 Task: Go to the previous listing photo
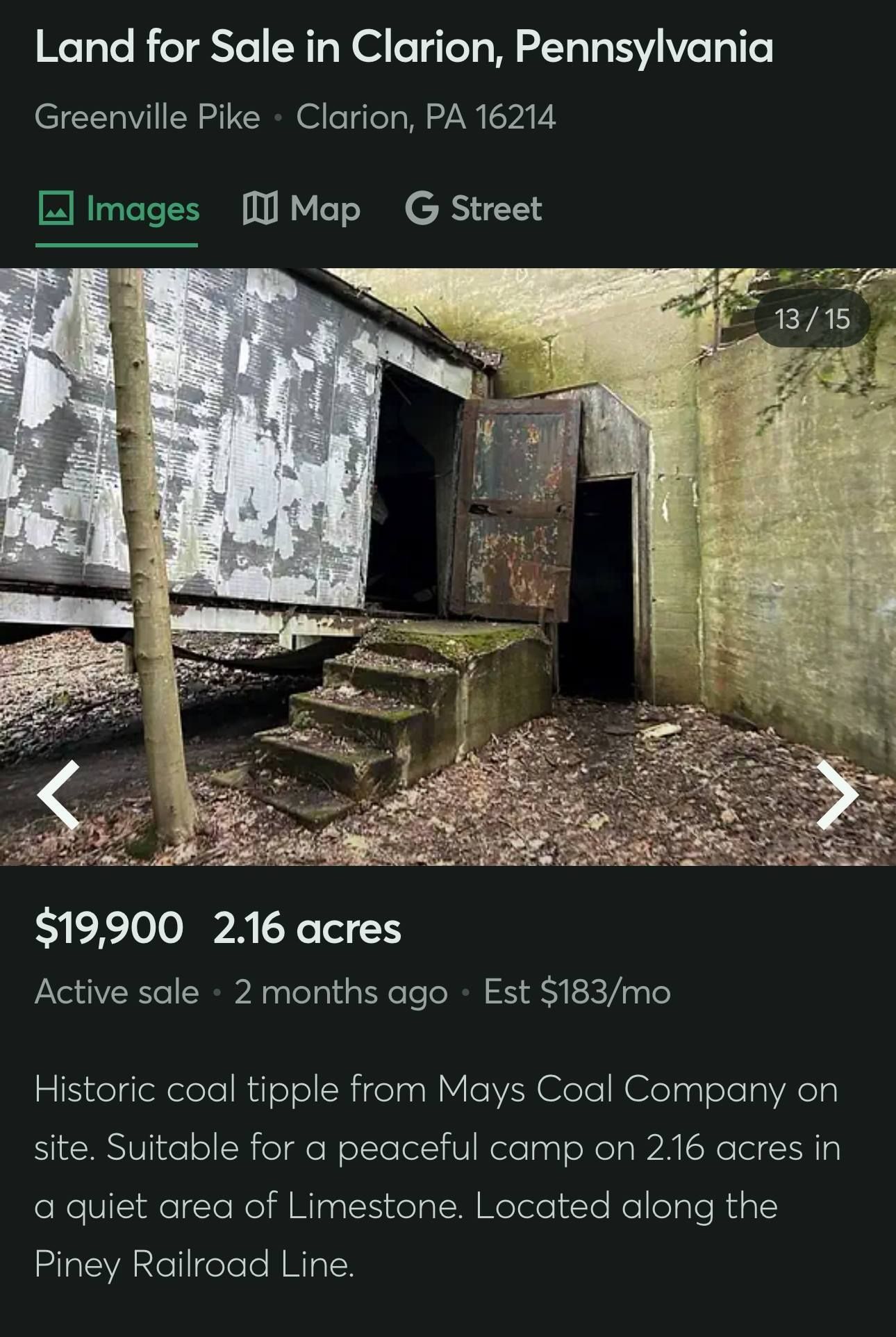(59, 795)
